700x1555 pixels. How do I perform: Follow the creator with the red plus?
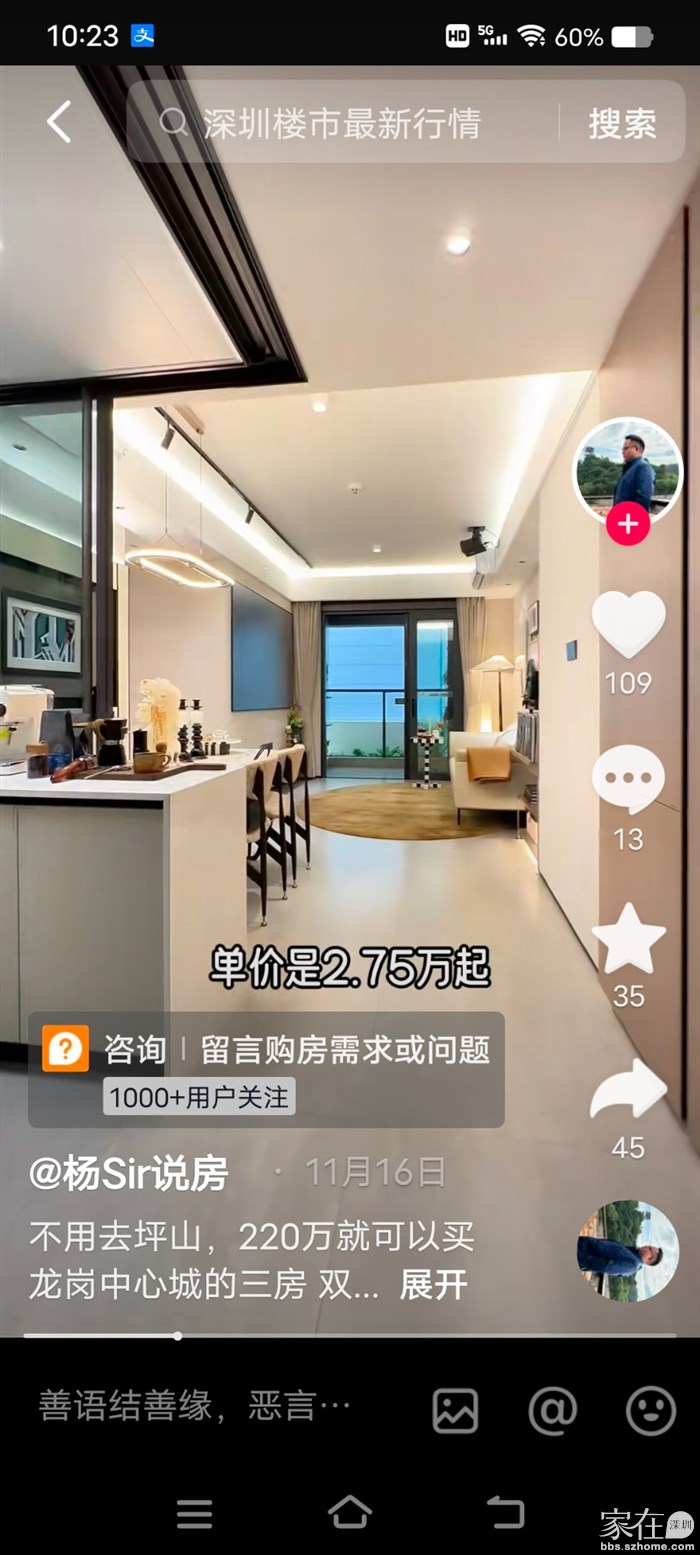627,524
